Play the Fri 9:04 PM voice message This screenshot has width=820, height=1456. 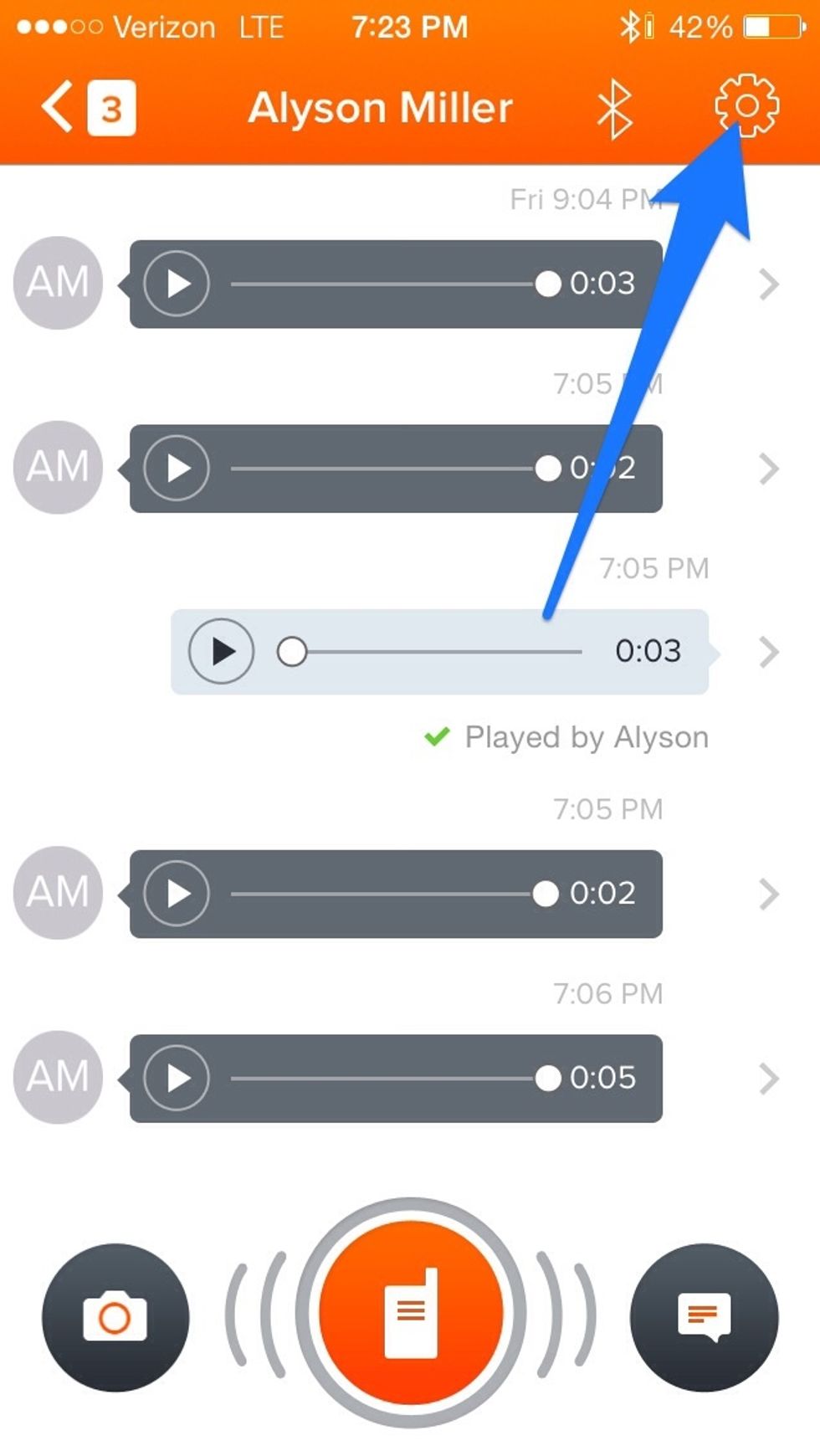point(176,284)
